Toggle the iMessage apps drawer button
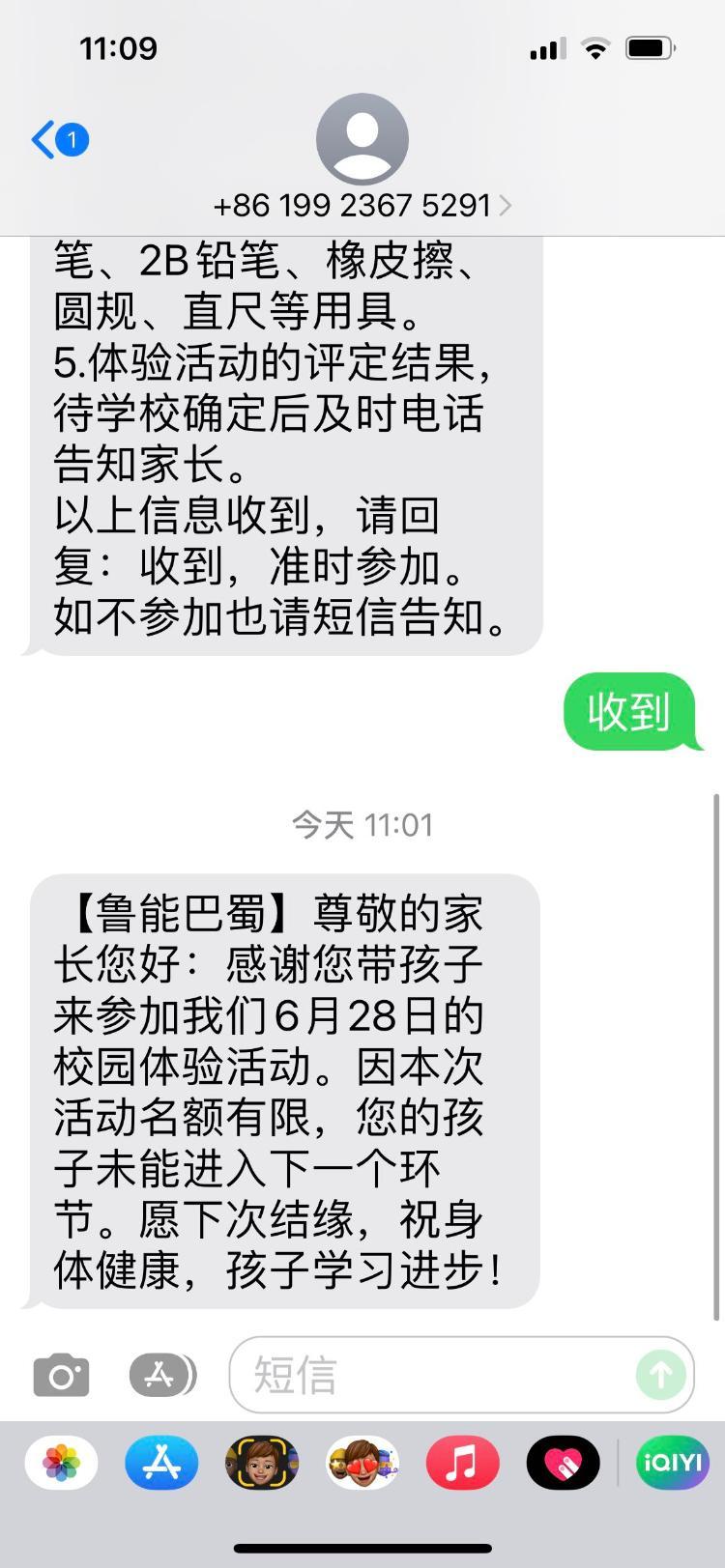 tap(161, 1375)
